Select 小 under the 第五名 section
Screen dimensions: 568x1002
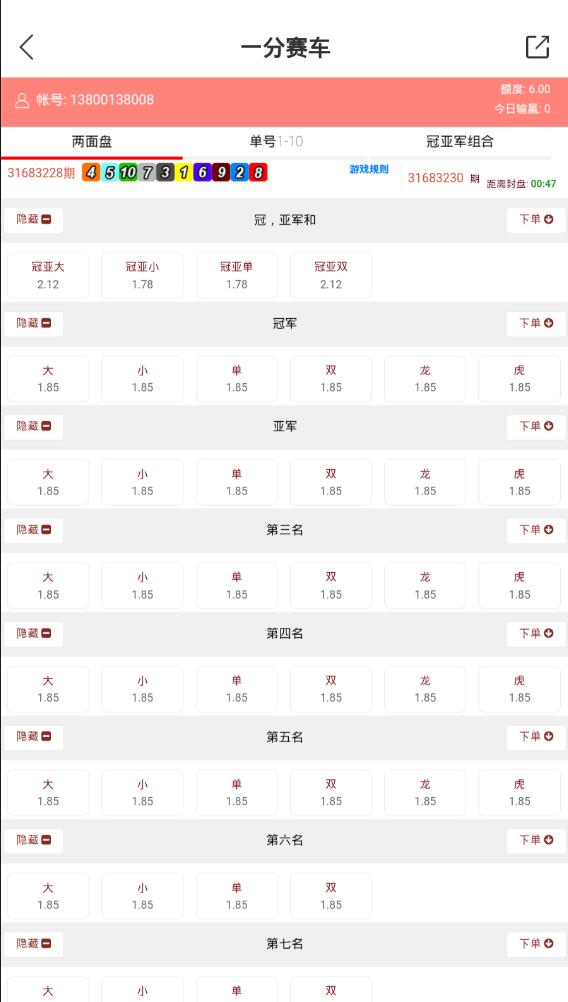tap(142, 793)
